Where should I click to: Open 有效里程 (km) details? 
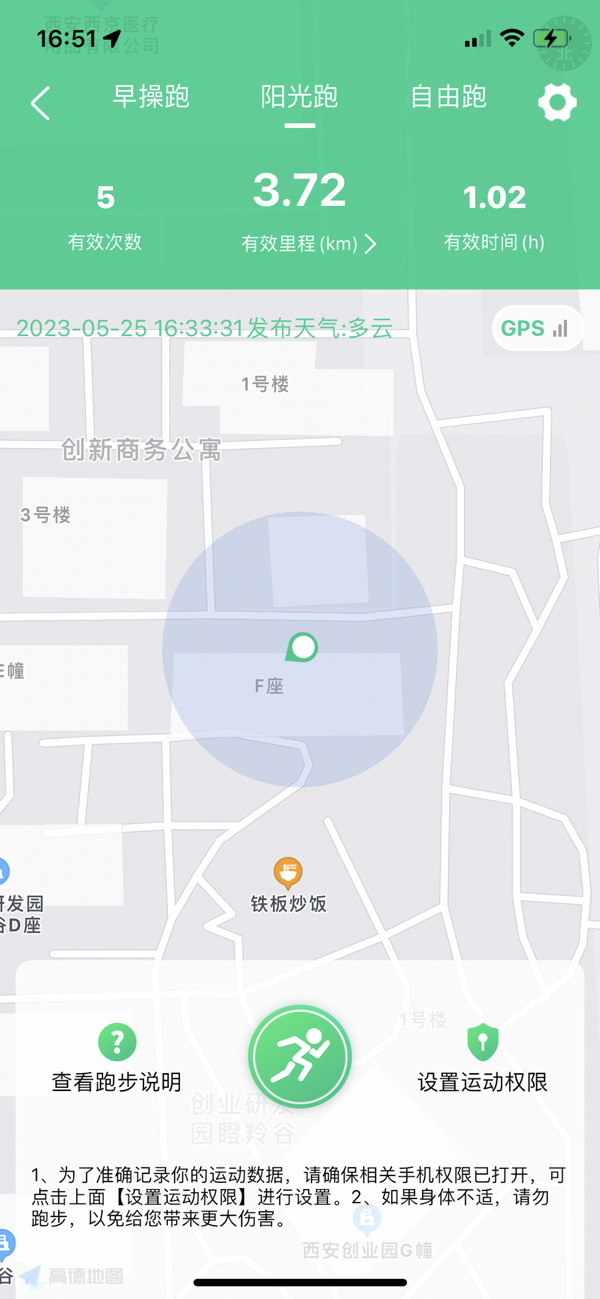309,243
